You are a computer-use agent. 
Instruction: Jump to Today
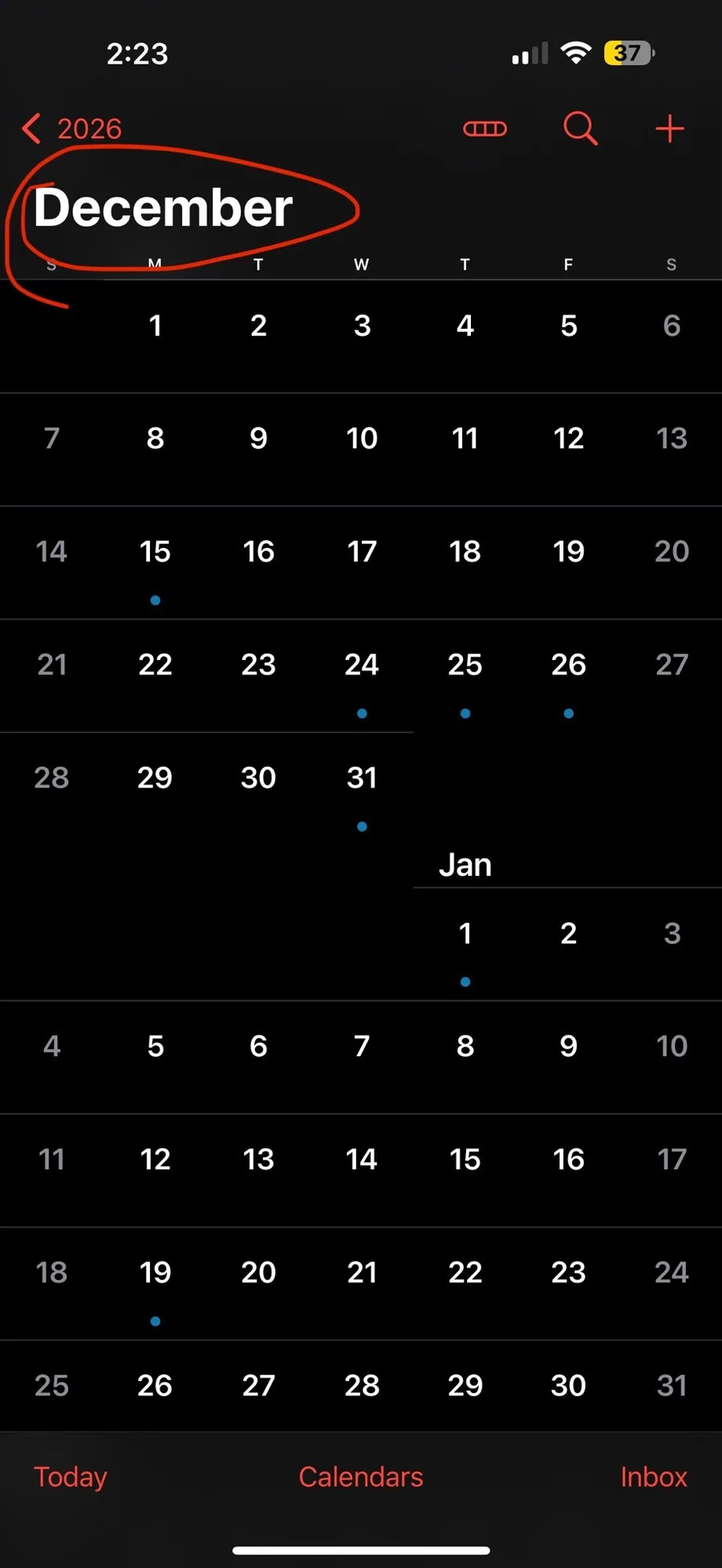click(71, 1477)
